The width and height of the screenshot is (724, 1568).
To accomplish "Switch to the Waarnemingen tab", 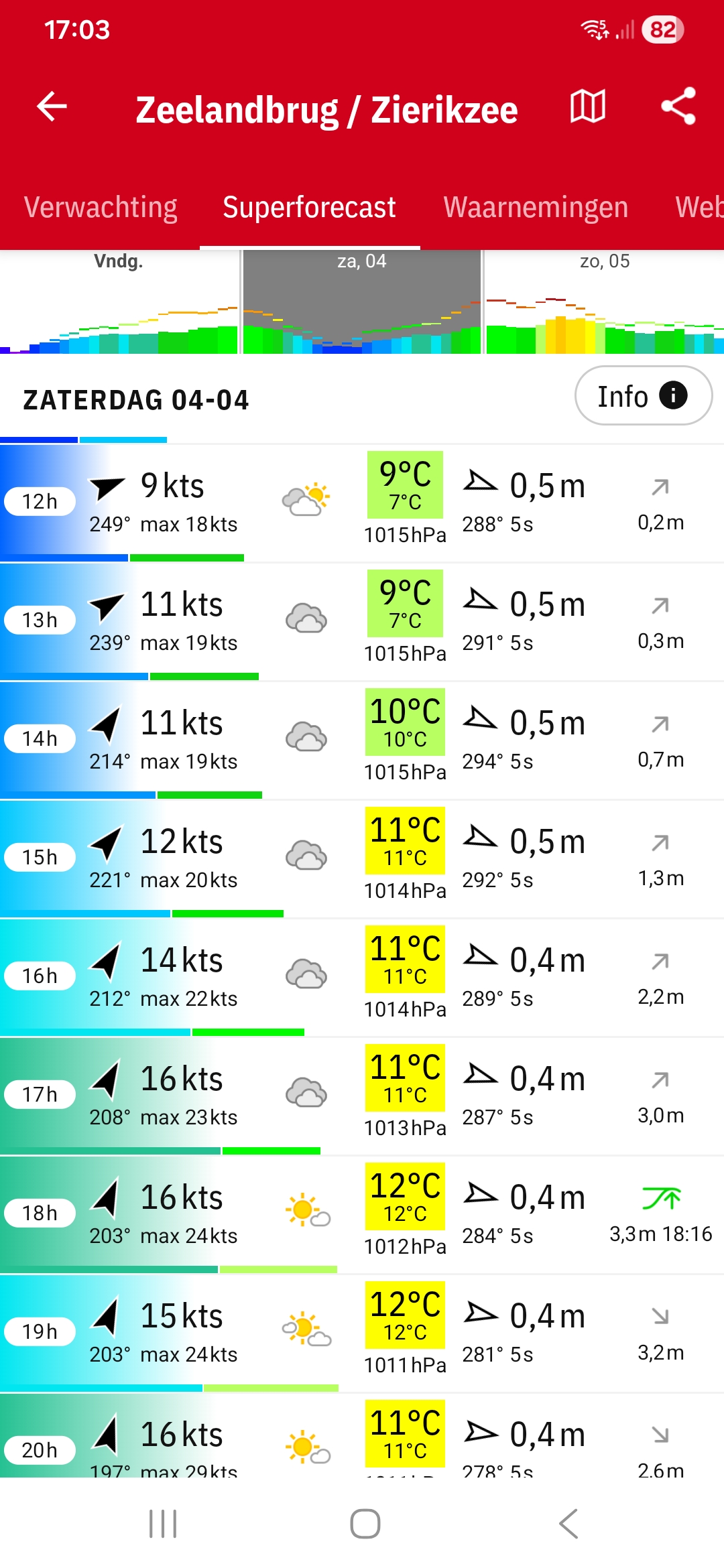I will pyautogui.click(x=536, y=208).
